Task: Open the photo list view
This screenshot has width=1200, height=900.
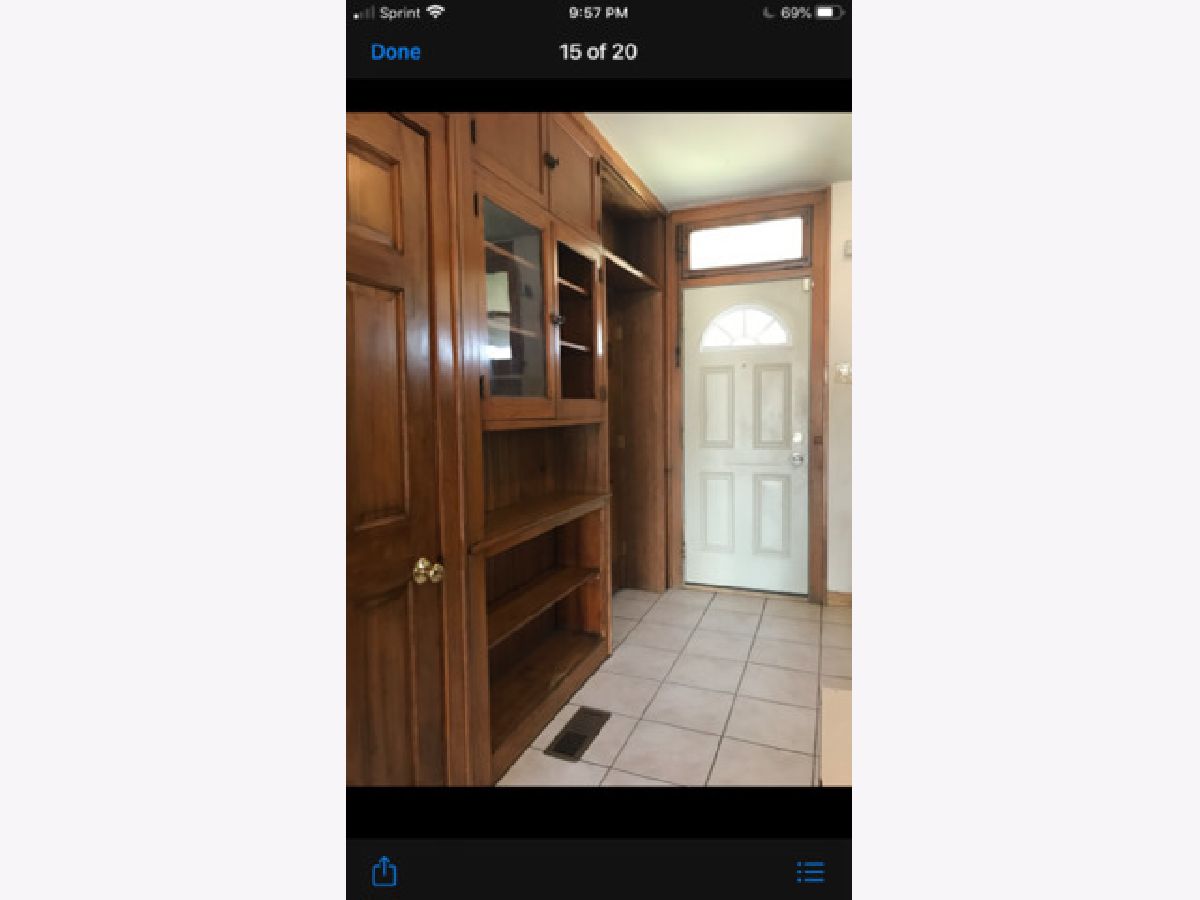Action: (810, 872)
